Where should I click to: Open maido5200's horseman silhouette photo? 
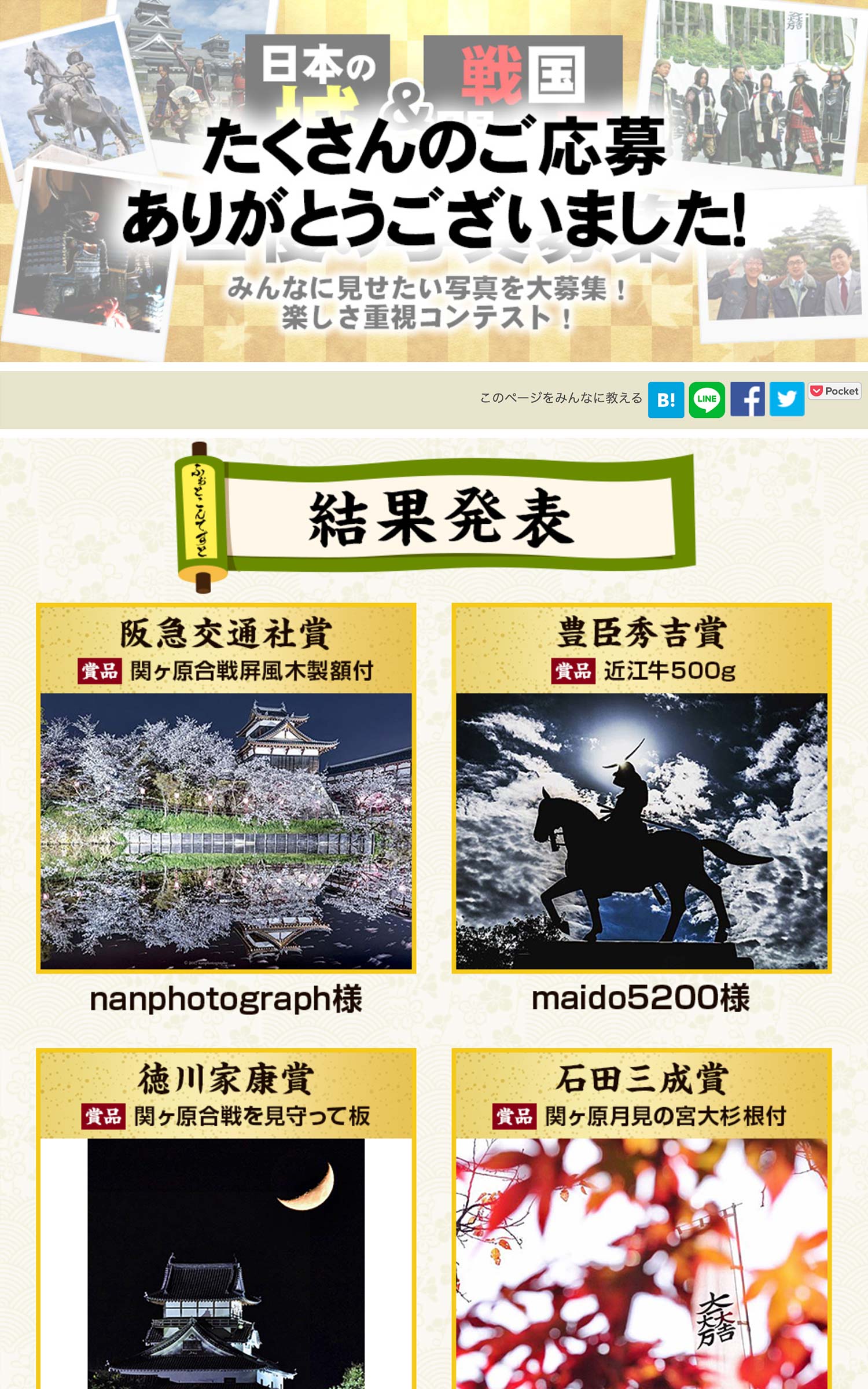(641, 831)
